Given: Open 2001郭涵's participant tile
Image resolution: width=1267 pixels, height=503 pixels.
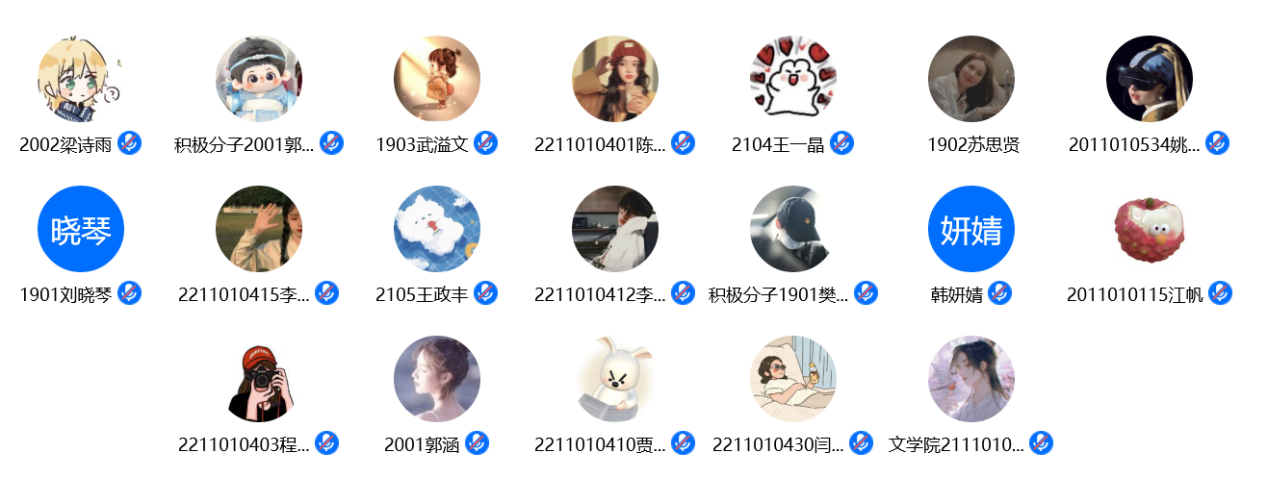Looking at the screenshot, I should pyautogui.click(x=437, y=379).
